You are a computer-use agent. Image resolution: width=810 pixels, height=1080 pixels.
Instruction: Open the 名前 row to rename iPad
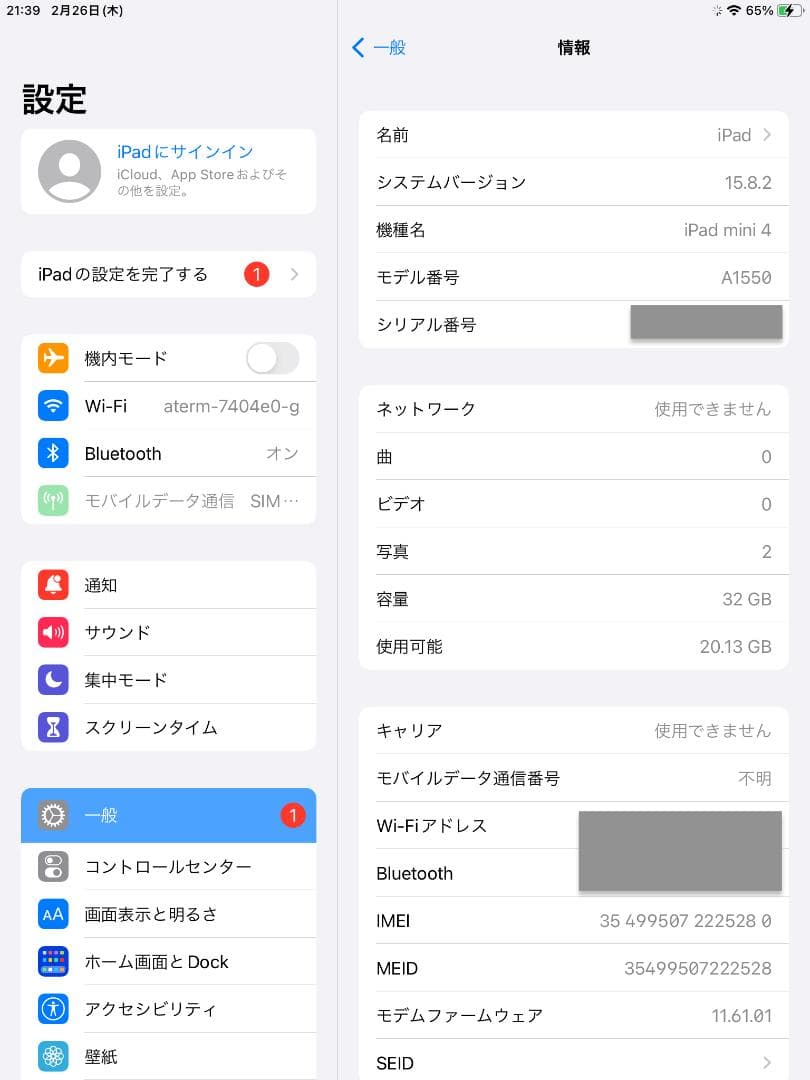pos(573,134)
